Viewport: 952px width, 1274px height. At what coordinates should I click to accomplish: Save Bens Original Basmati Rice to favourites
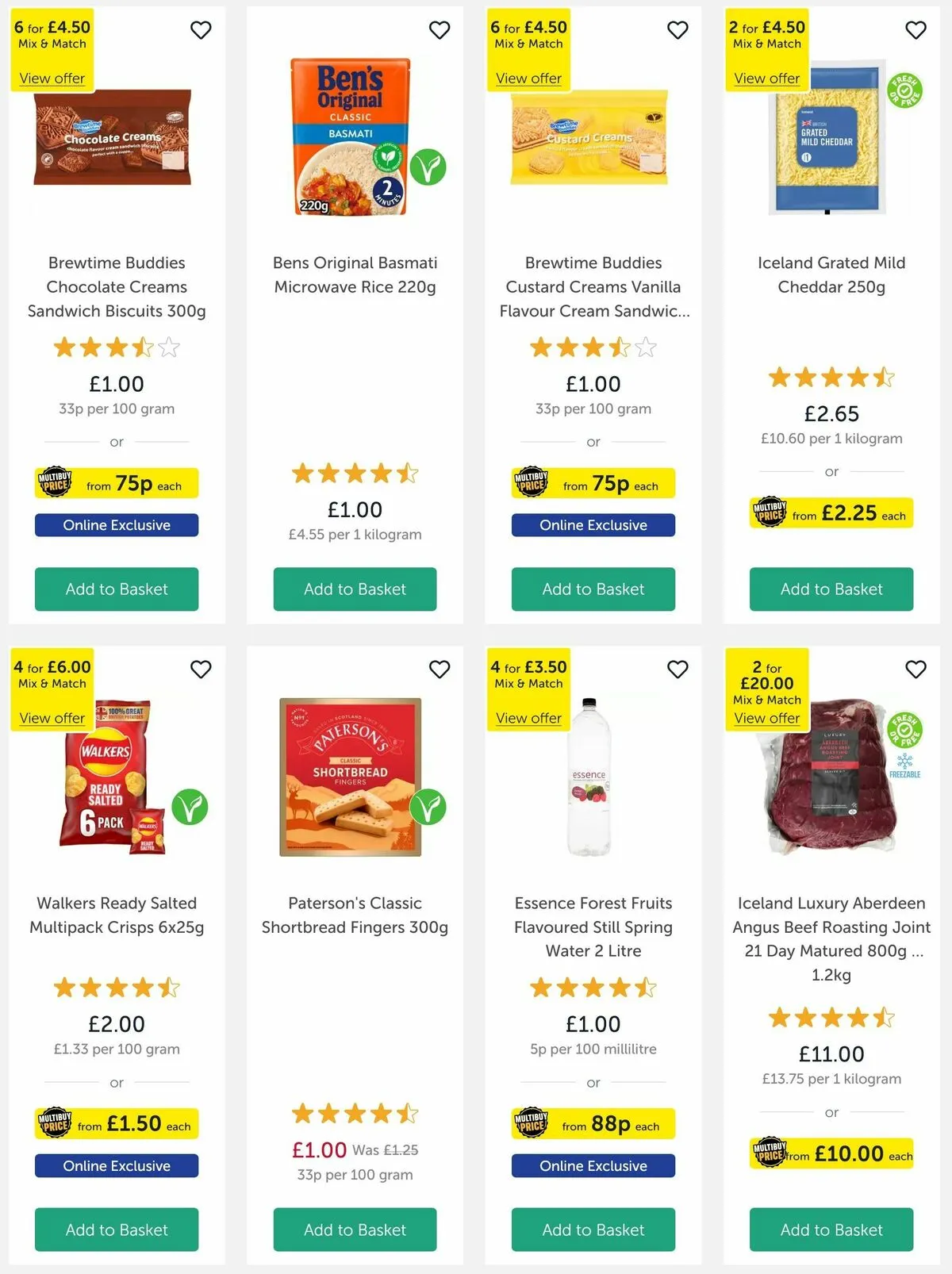(x=440, y=30)
